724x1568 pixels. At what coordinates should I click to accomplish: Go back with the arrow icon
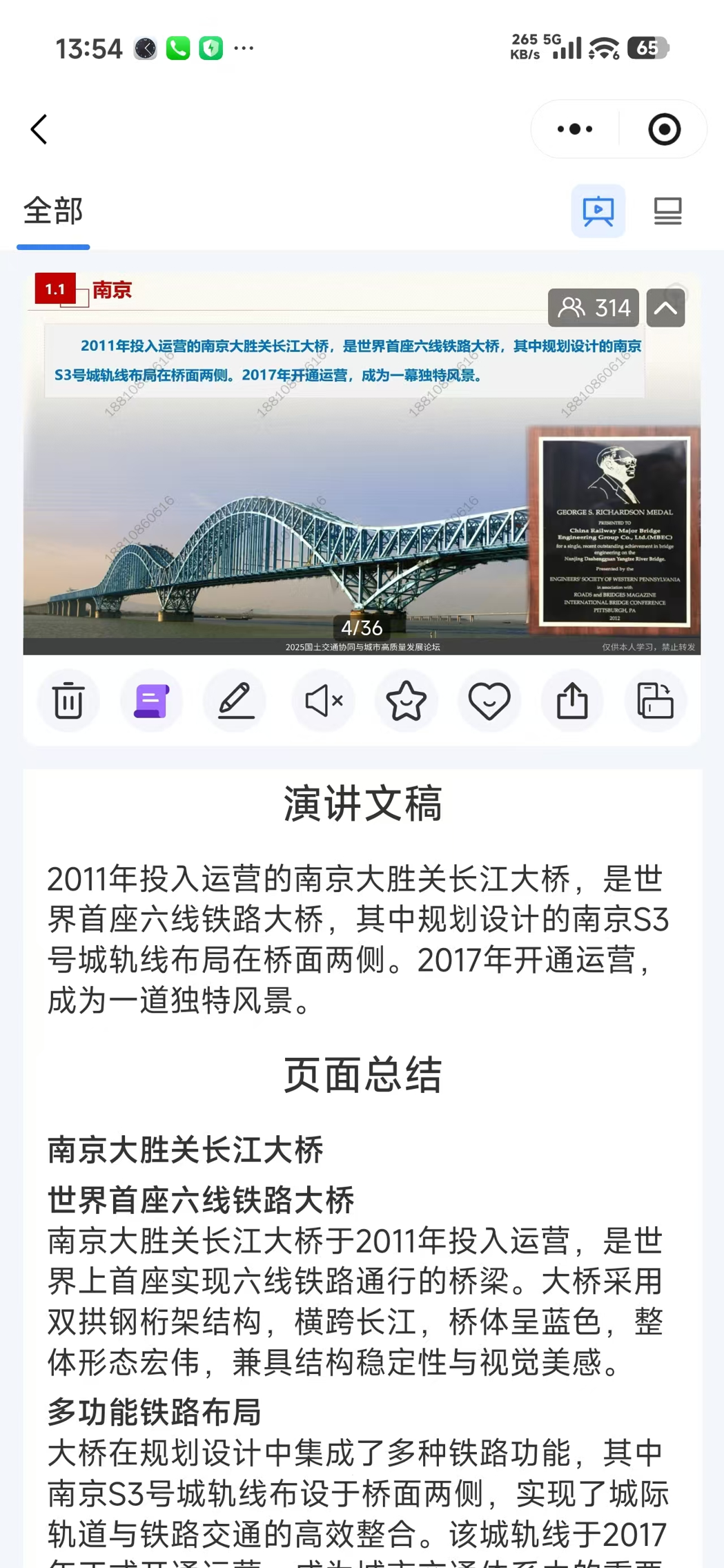pyautogui.click(x=39, y=128)
